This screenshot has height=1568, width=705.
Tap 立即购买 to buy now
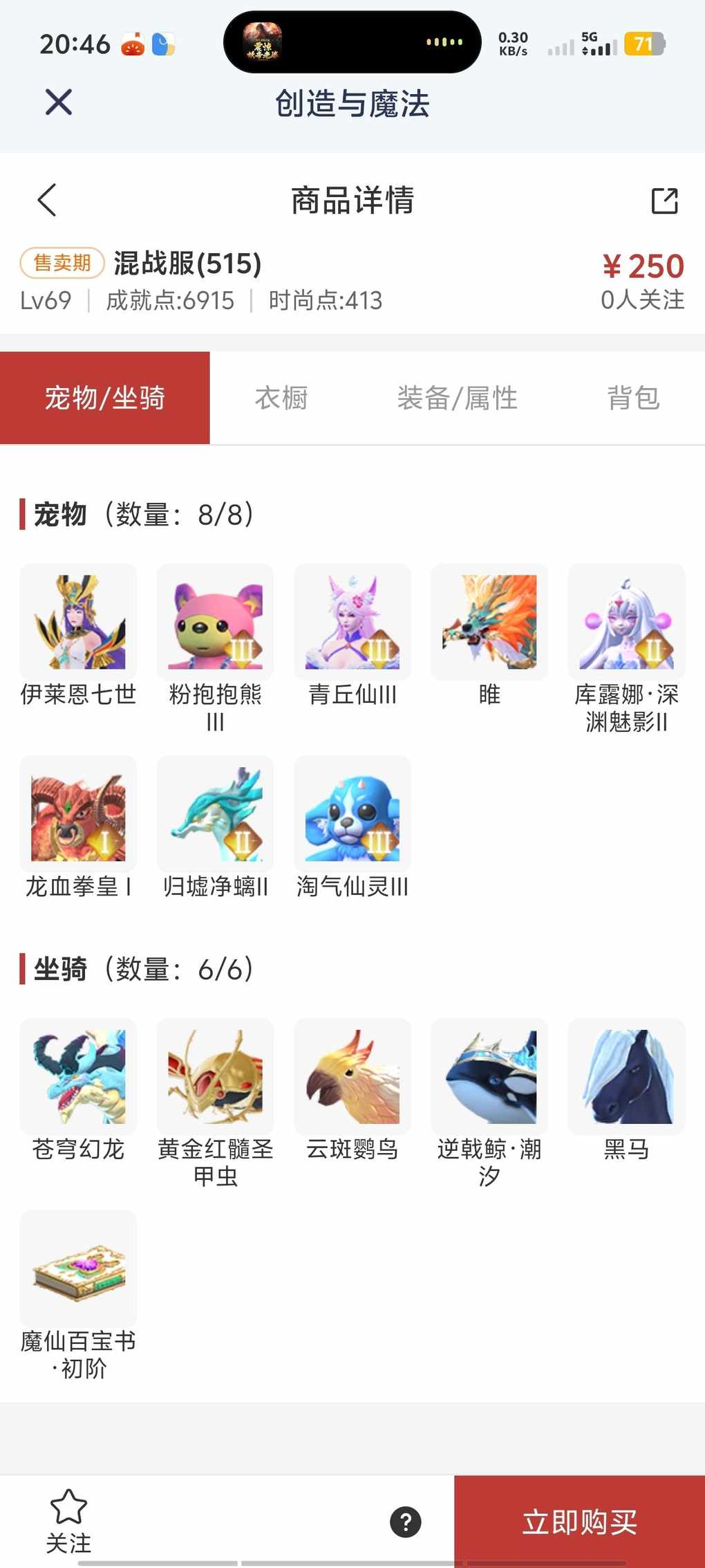click(x=579, y=1522)
